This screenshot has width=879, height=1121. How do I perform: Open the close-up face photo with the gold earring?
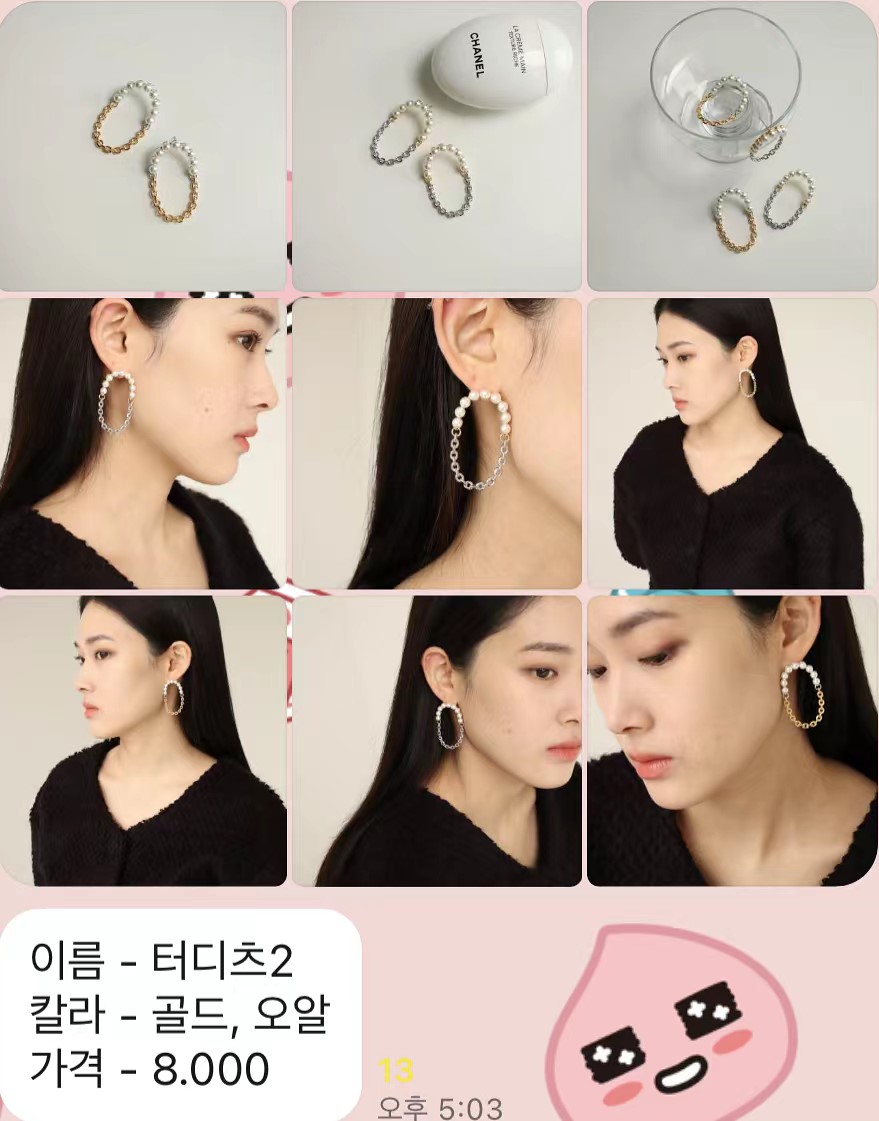pos(732,741)
